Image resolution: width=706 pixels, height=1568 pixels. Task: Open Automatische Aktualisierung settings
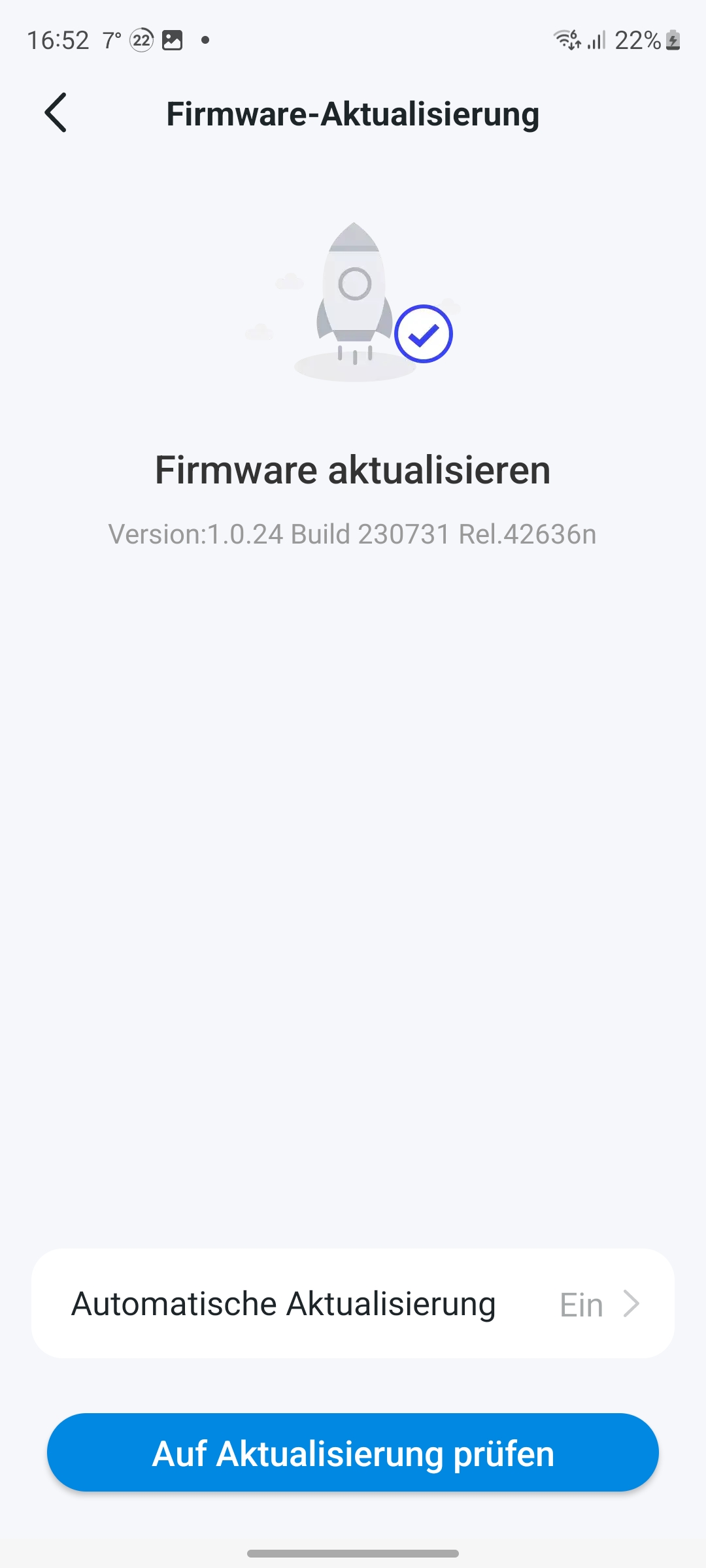(x=353, y=1304)
